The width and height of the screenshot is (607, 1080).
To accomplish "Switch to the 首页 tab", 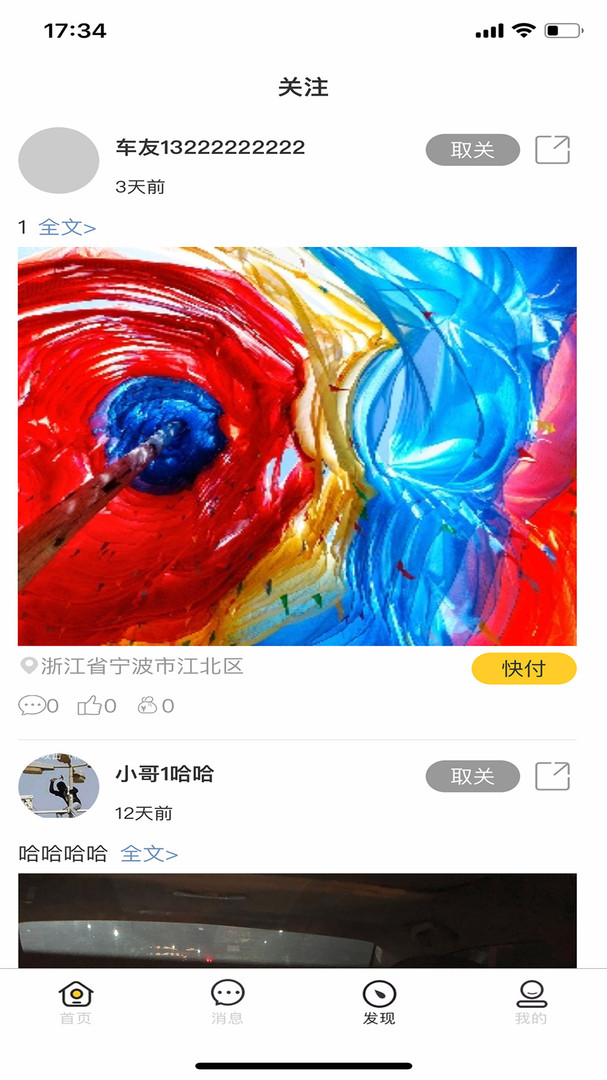I will coord(76,1002).
